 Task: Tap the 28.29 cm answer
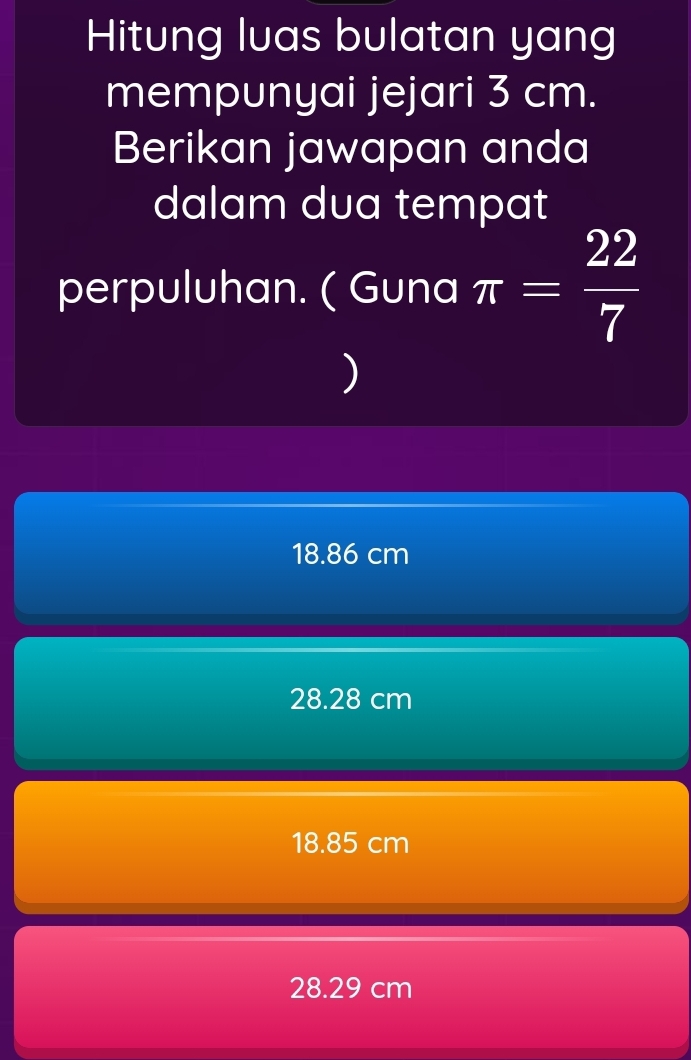[x=350, y=989]
